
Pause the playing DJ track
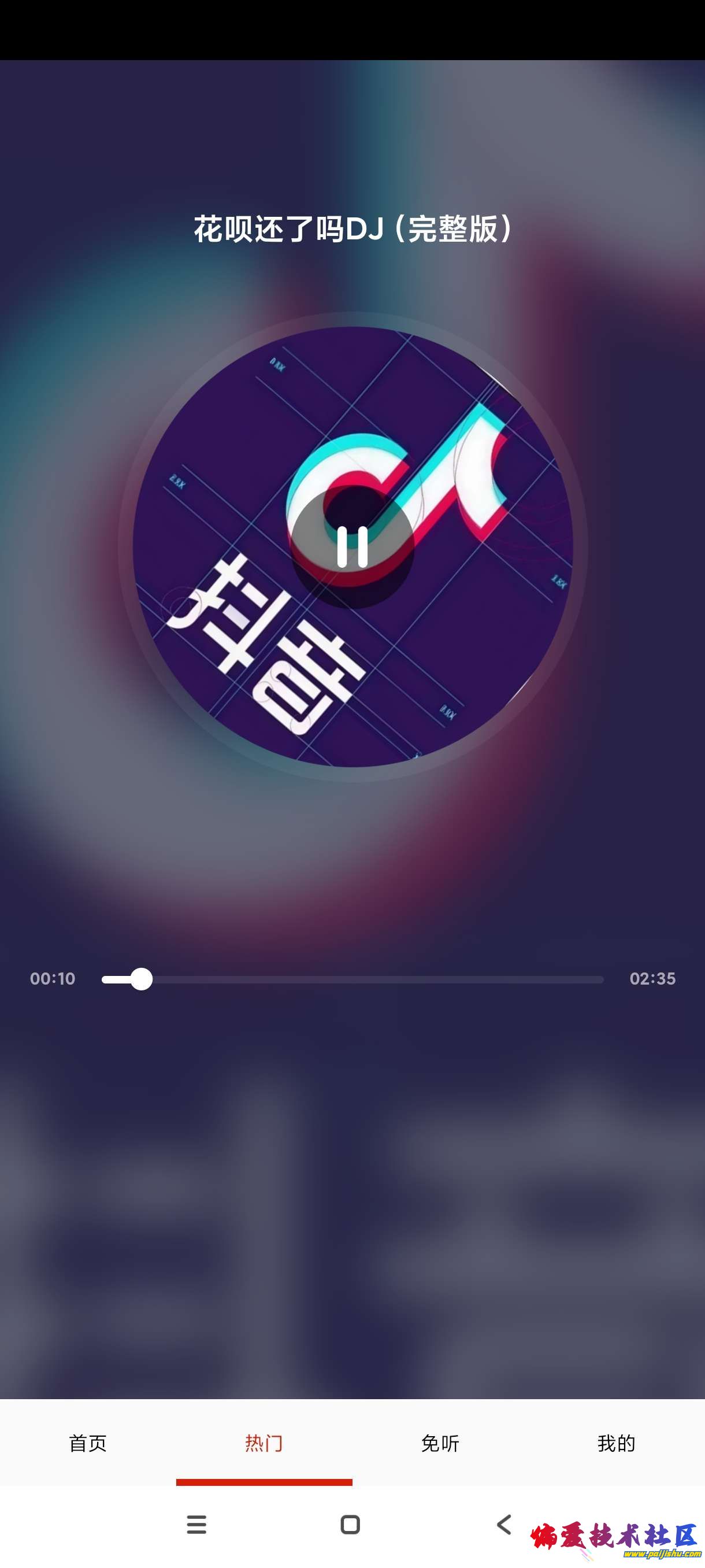pos(352,546)
